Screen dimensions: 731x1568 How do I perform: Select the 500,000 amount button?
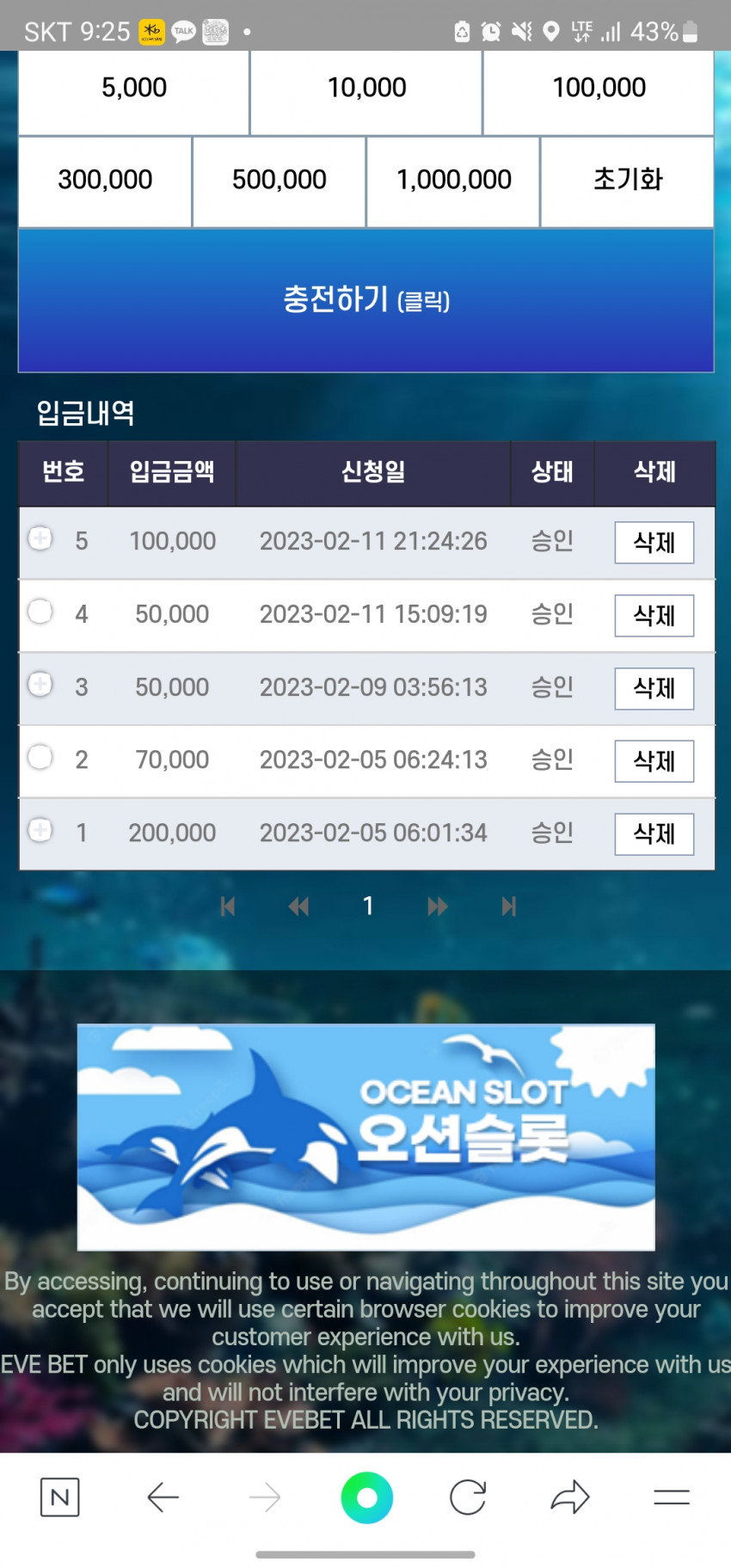pos(279,181)
